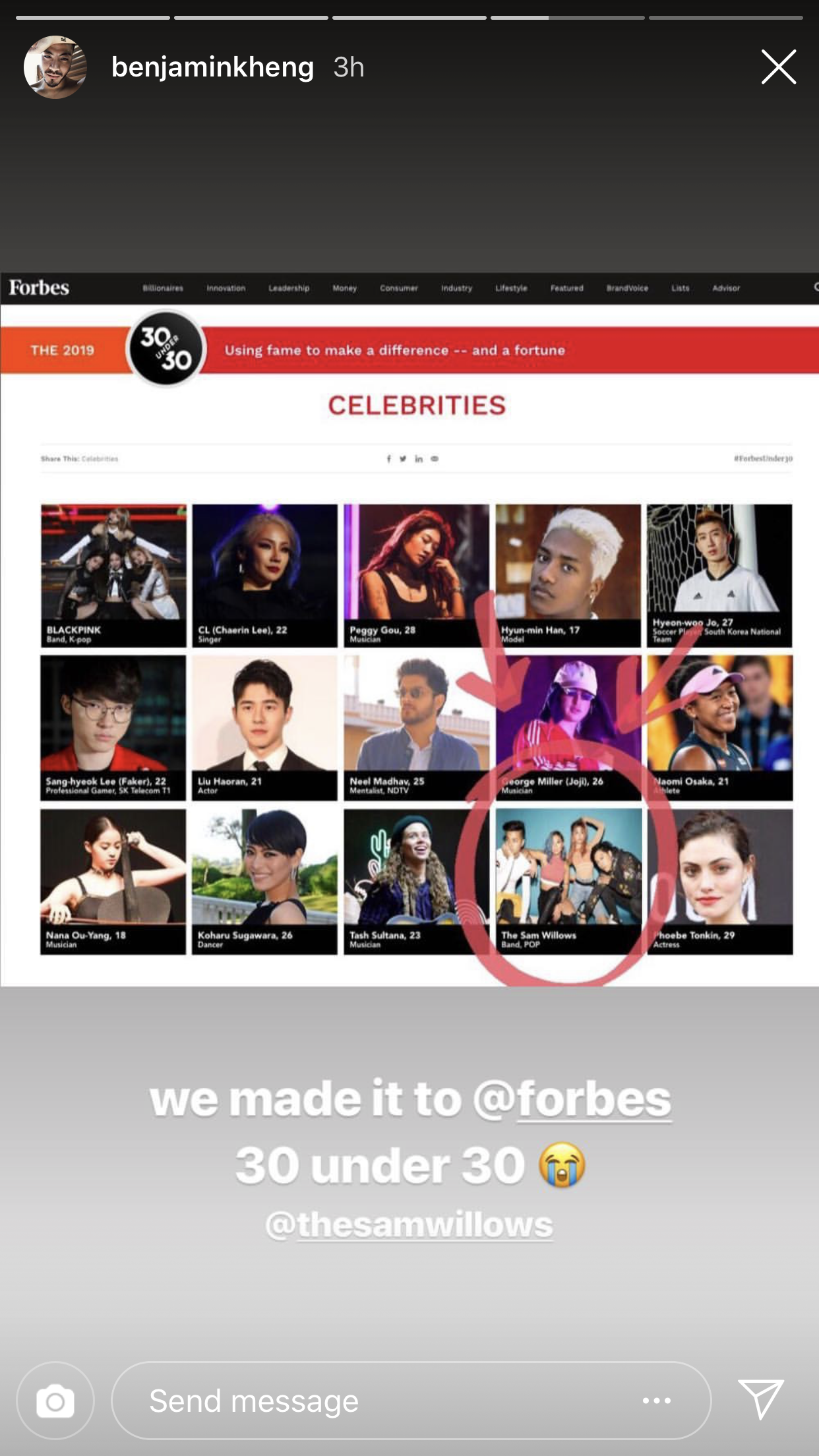Open the camera to reply
This screenshot has width=819, height=1456.
point(55,1401)
